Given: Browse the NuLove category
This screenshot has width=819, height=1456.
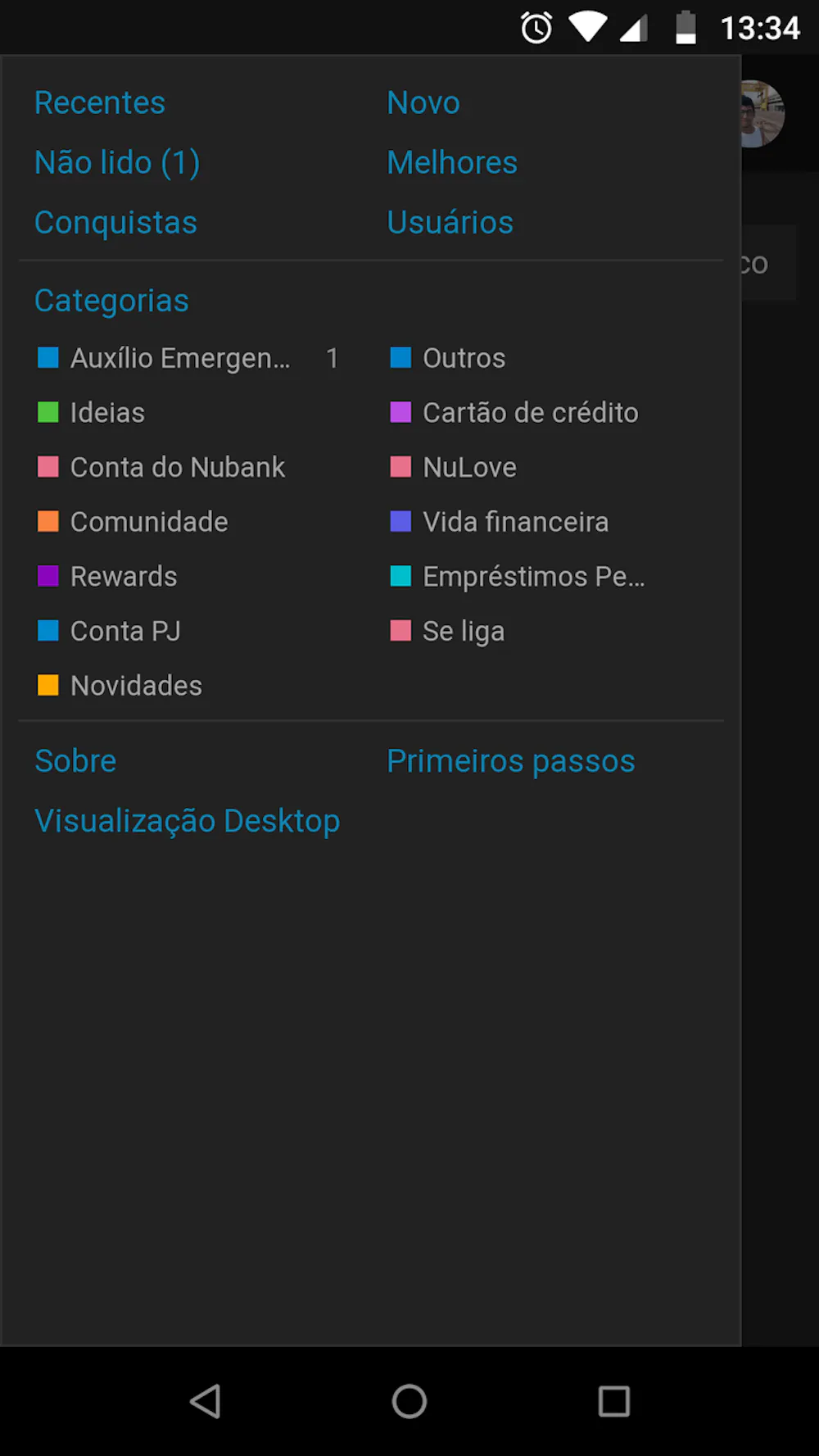Looking at the screenshot, I should 469,467.
